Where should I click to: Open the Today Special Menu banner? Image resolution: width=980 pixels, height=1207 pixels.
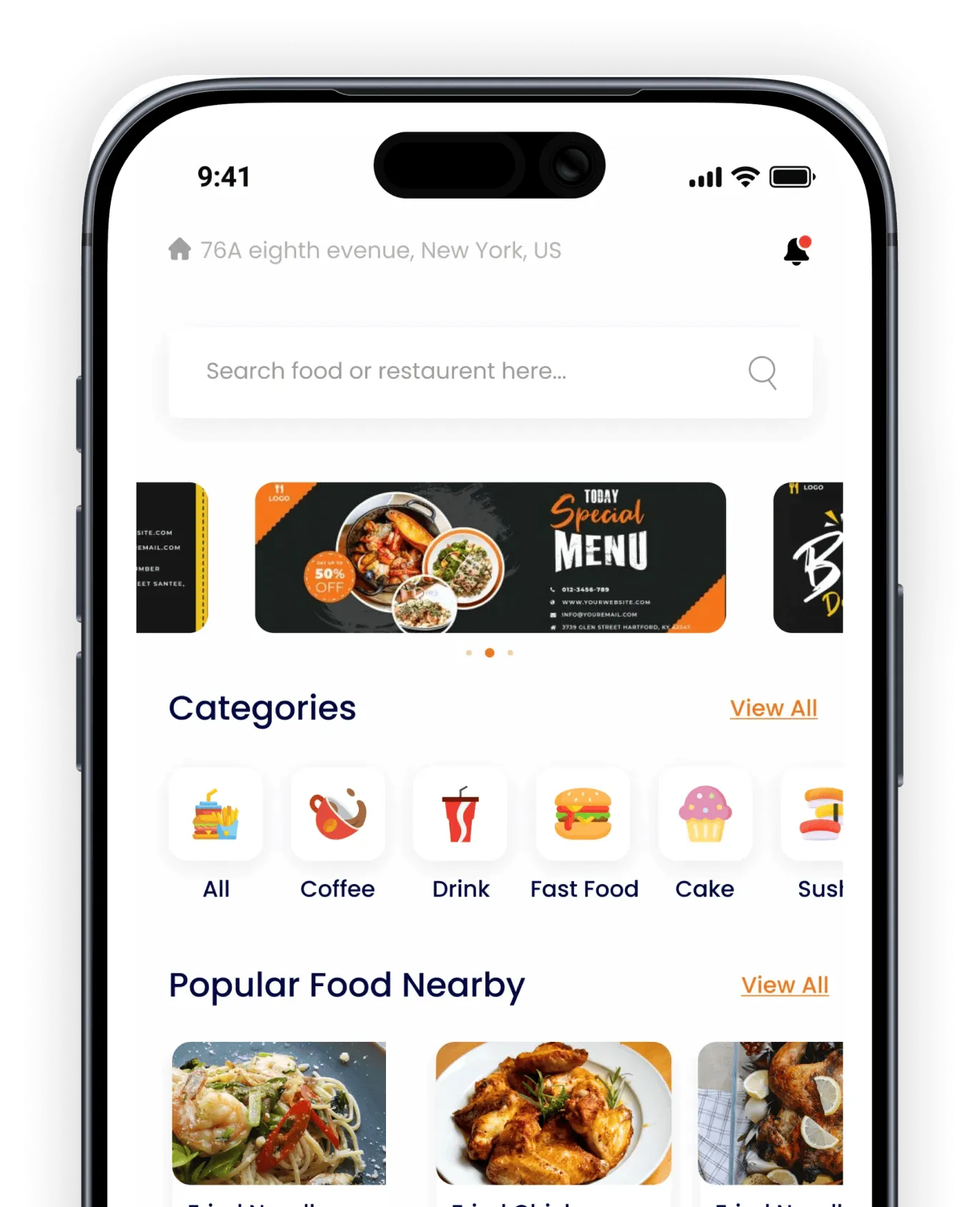tap(490, 557)
